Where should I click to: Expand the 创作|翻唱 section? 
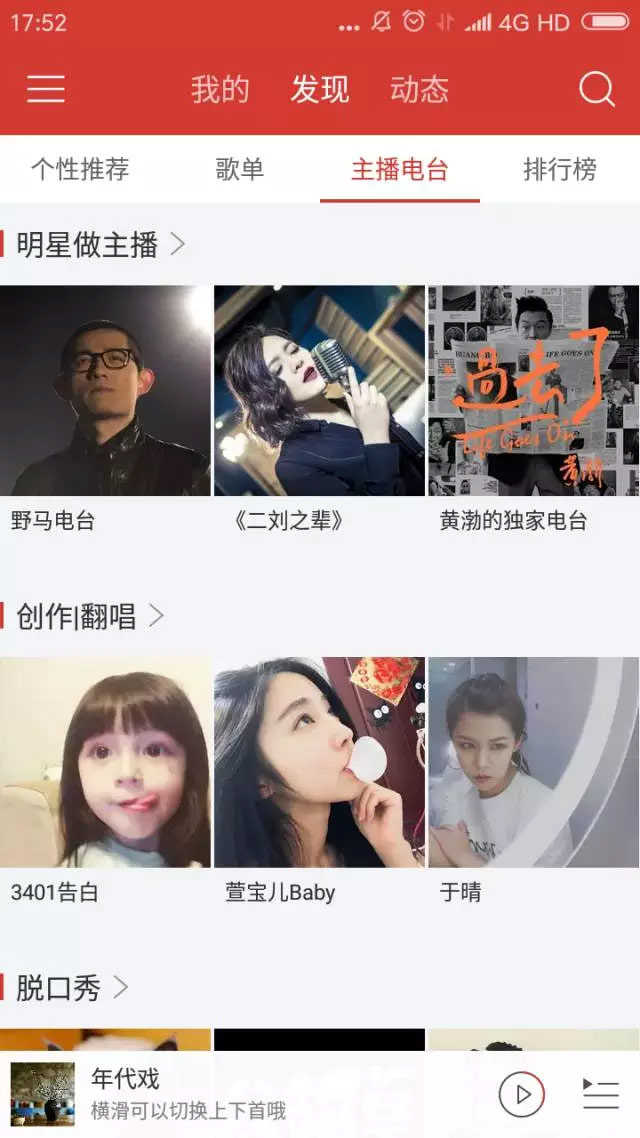[90, 616]
